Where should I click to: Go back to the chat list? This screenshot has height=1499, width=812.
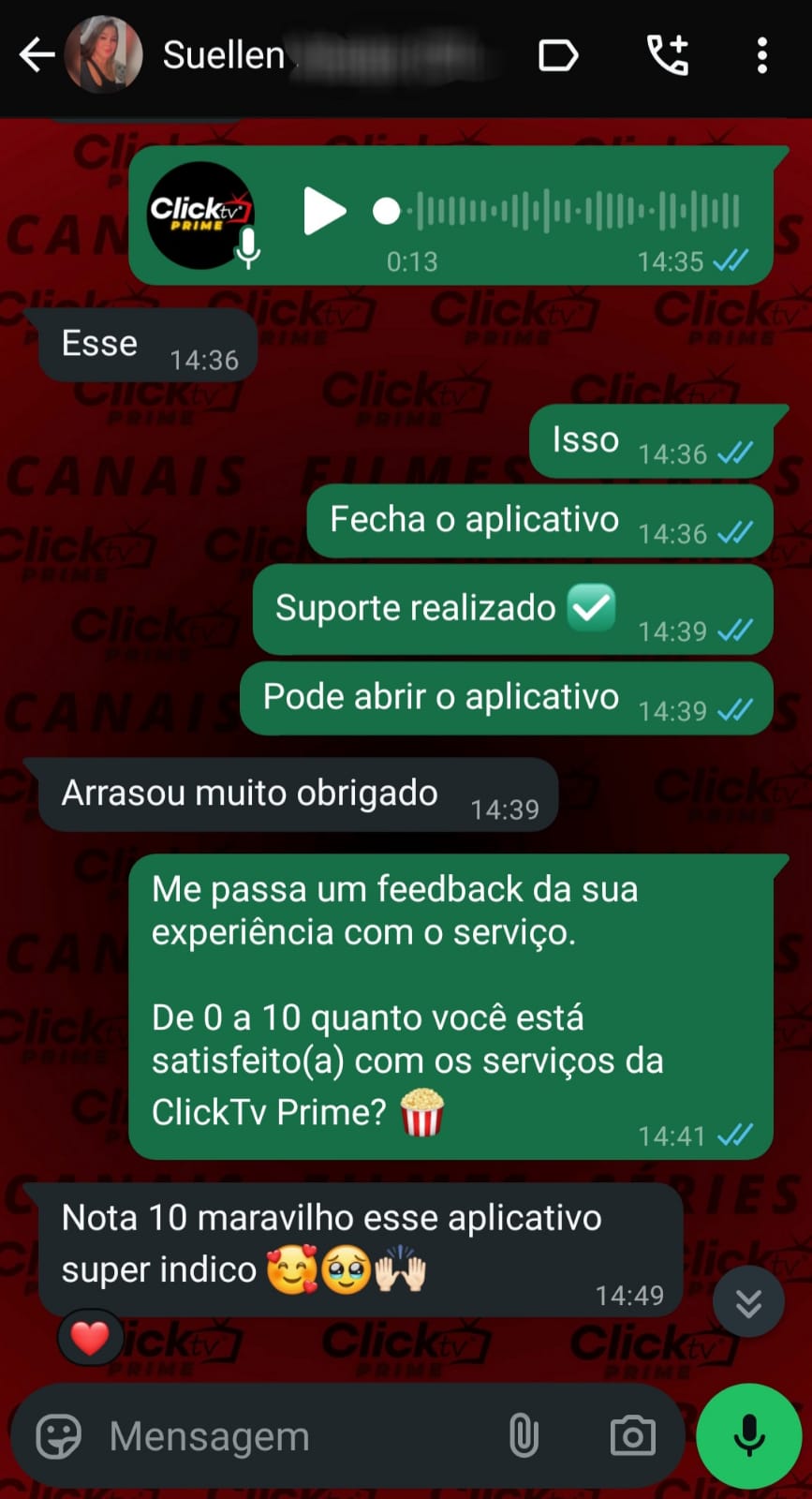tap(37, 55)
